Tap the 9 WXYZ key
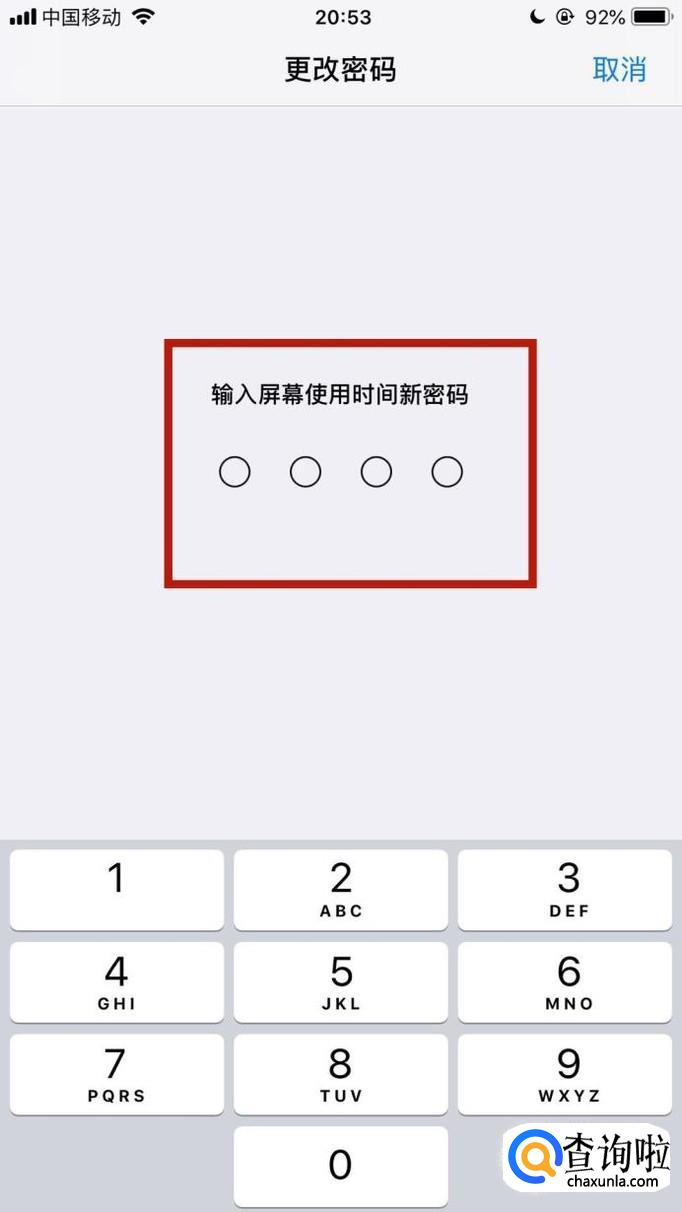682x1212 pixels. click(565, 1073)
